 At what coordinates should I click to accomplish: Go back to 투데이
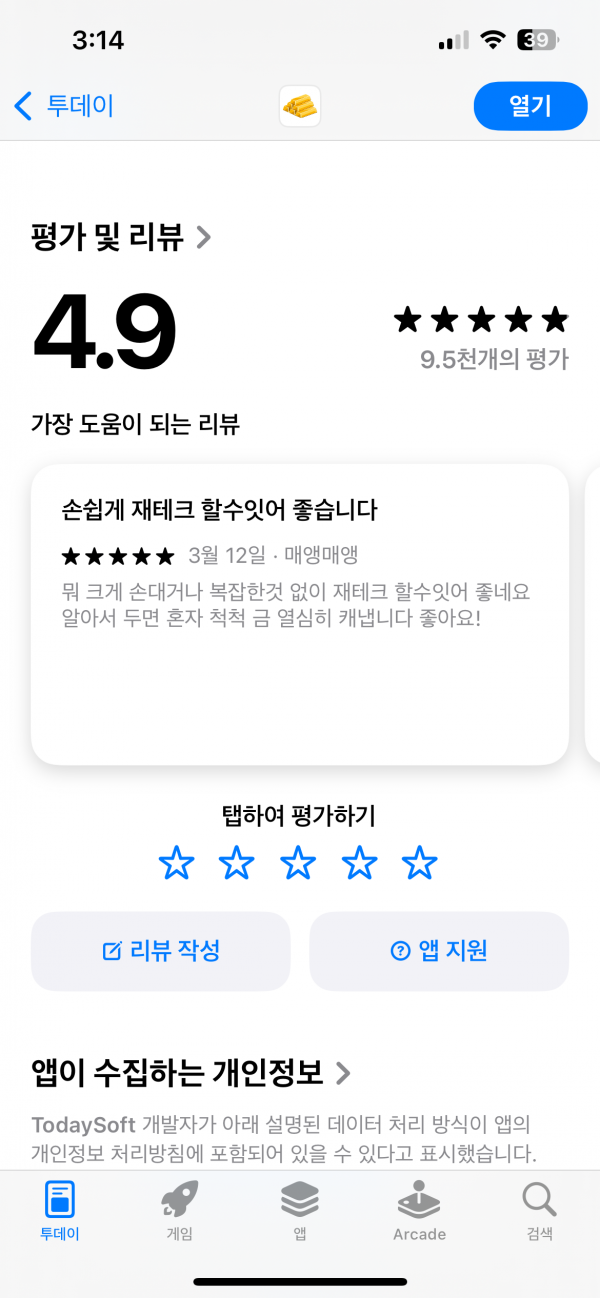[x=64, y=106]
